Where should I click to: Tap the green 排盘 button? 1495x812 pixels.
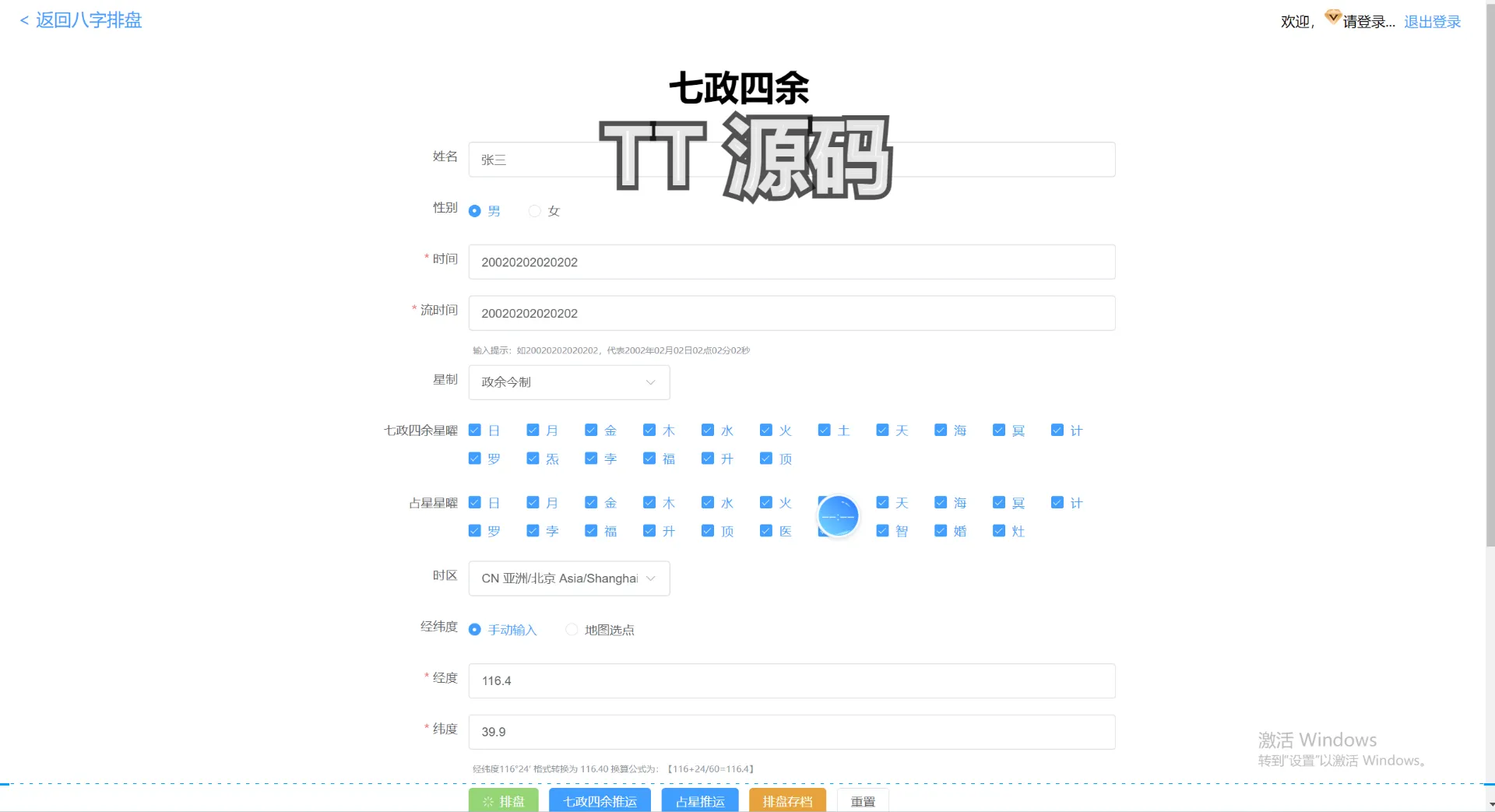[x=503, y=800]
